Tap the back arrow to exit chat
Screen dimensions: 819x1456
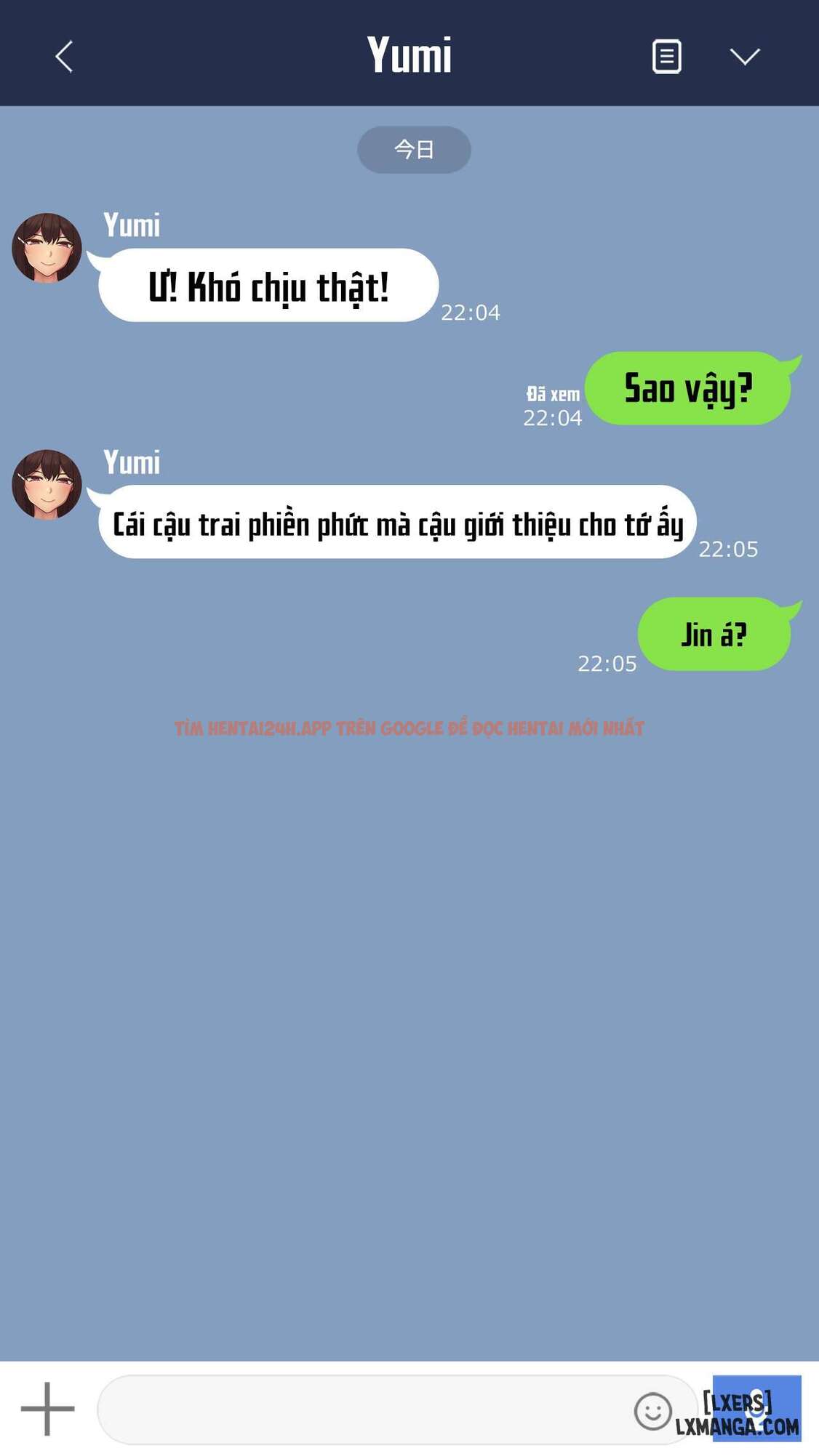(64, 55)
